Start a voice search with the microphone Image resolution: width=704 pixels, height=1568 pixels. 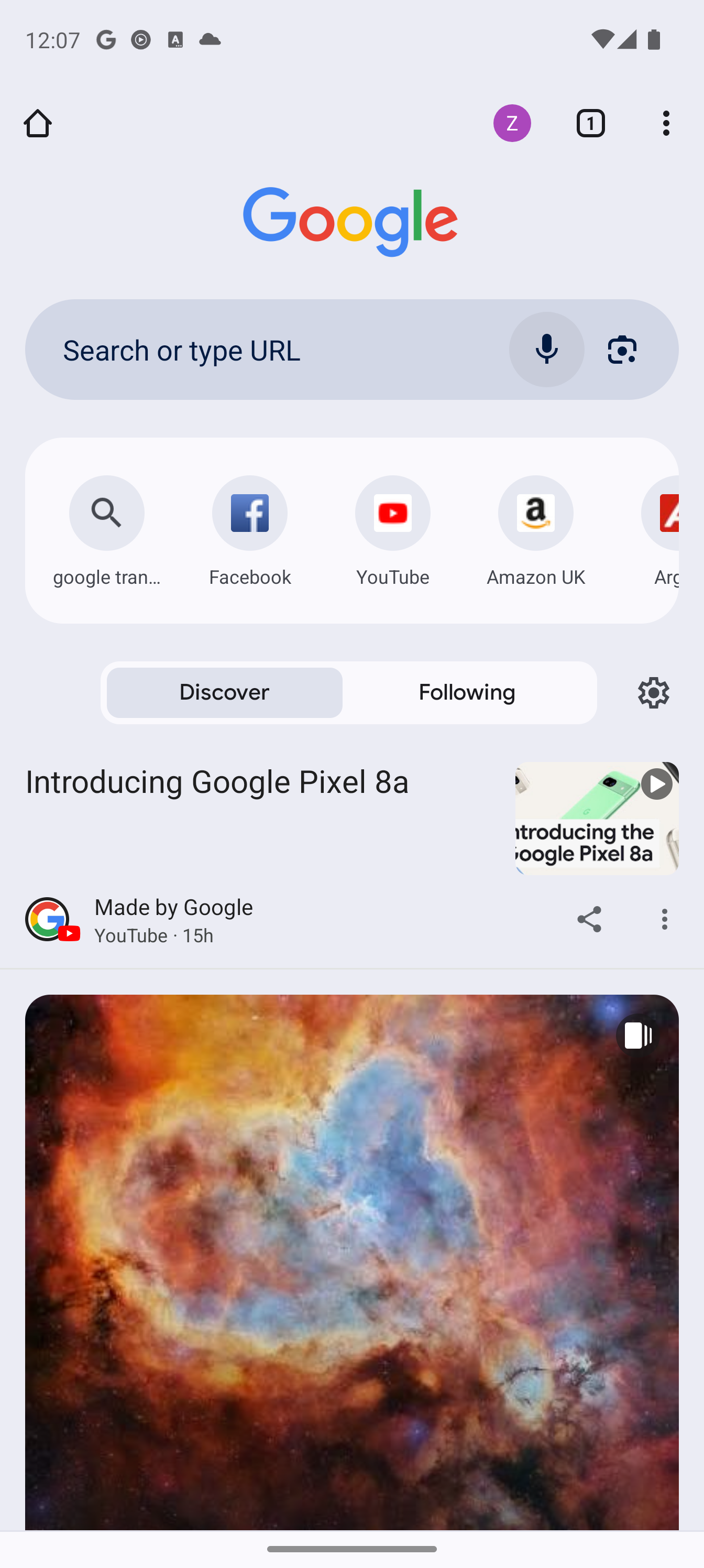(x=546, y=350)
